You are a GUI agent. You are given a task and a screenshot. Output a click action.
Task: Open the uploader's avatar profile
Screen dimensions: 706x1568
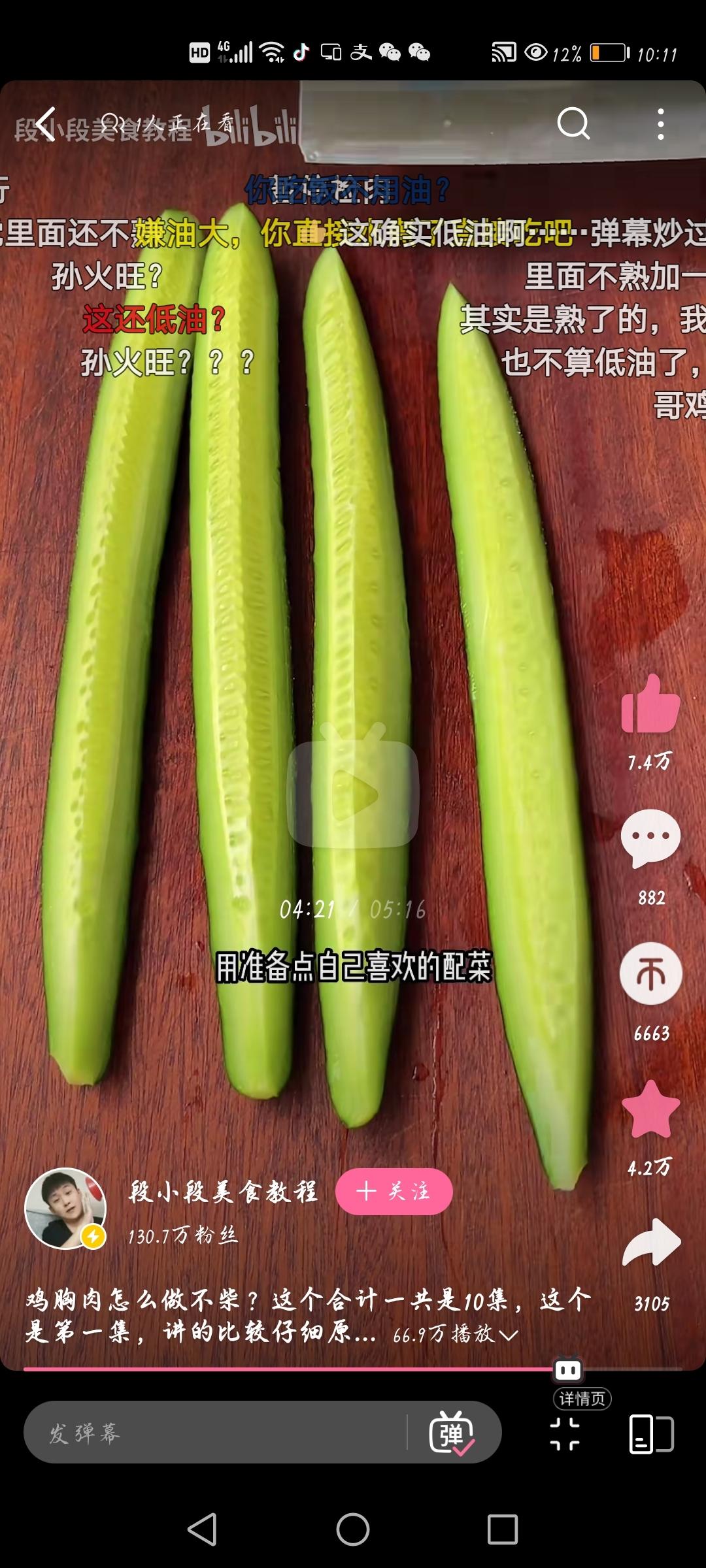[65, 1208]
